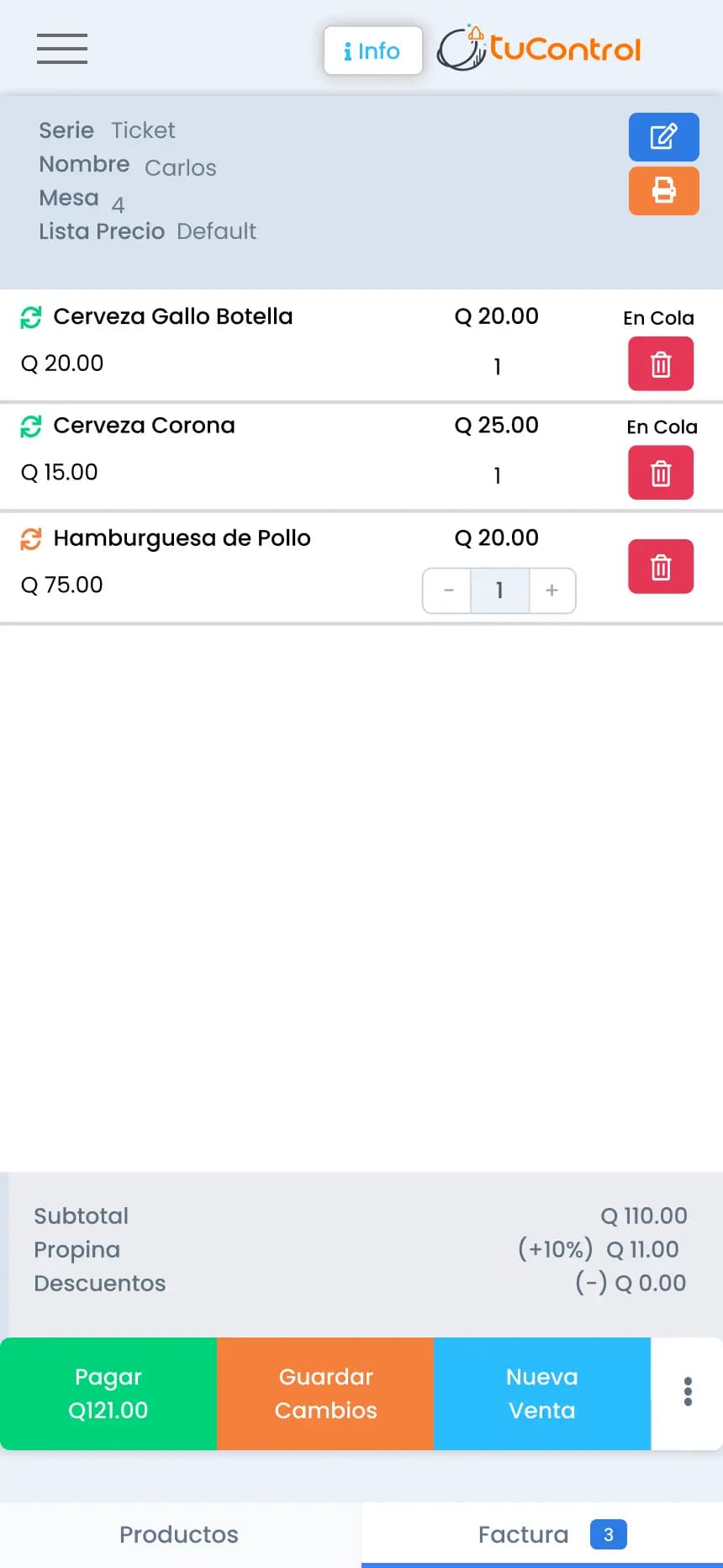Click the Guardar Cambios button
The width and height of the screenshot is (723, 1568).
click(325, 1394)
